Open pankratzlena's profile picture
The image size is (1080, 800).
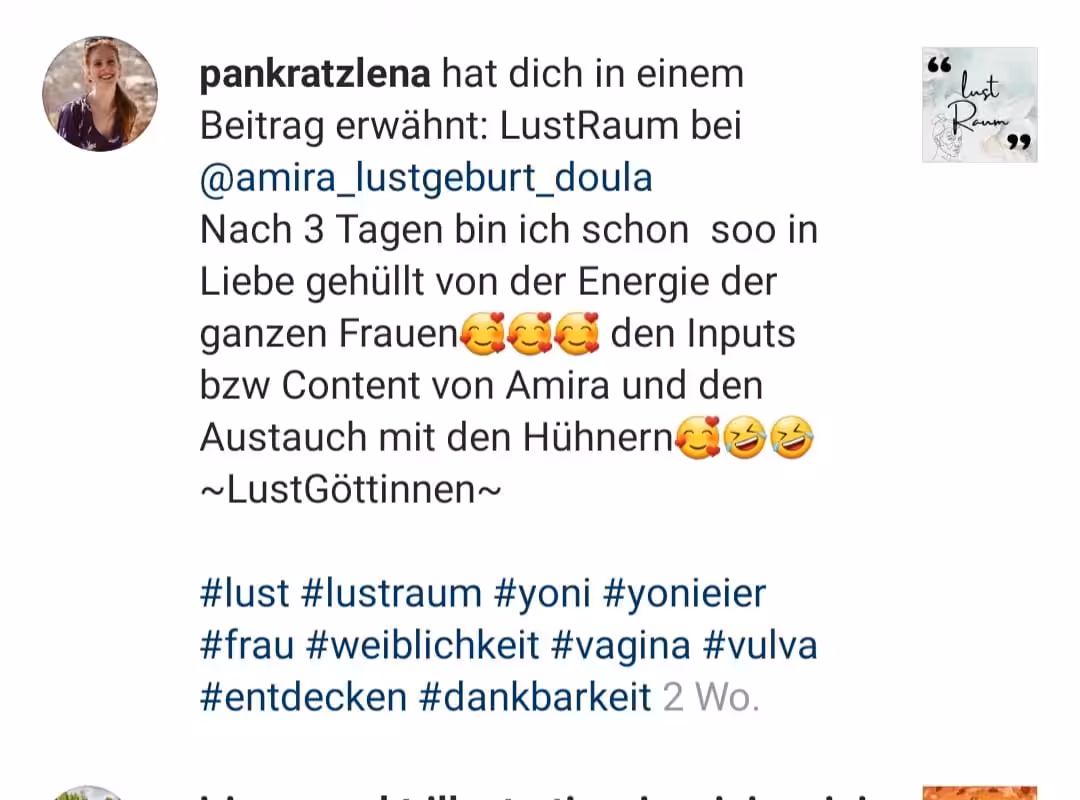click(100, 94)
